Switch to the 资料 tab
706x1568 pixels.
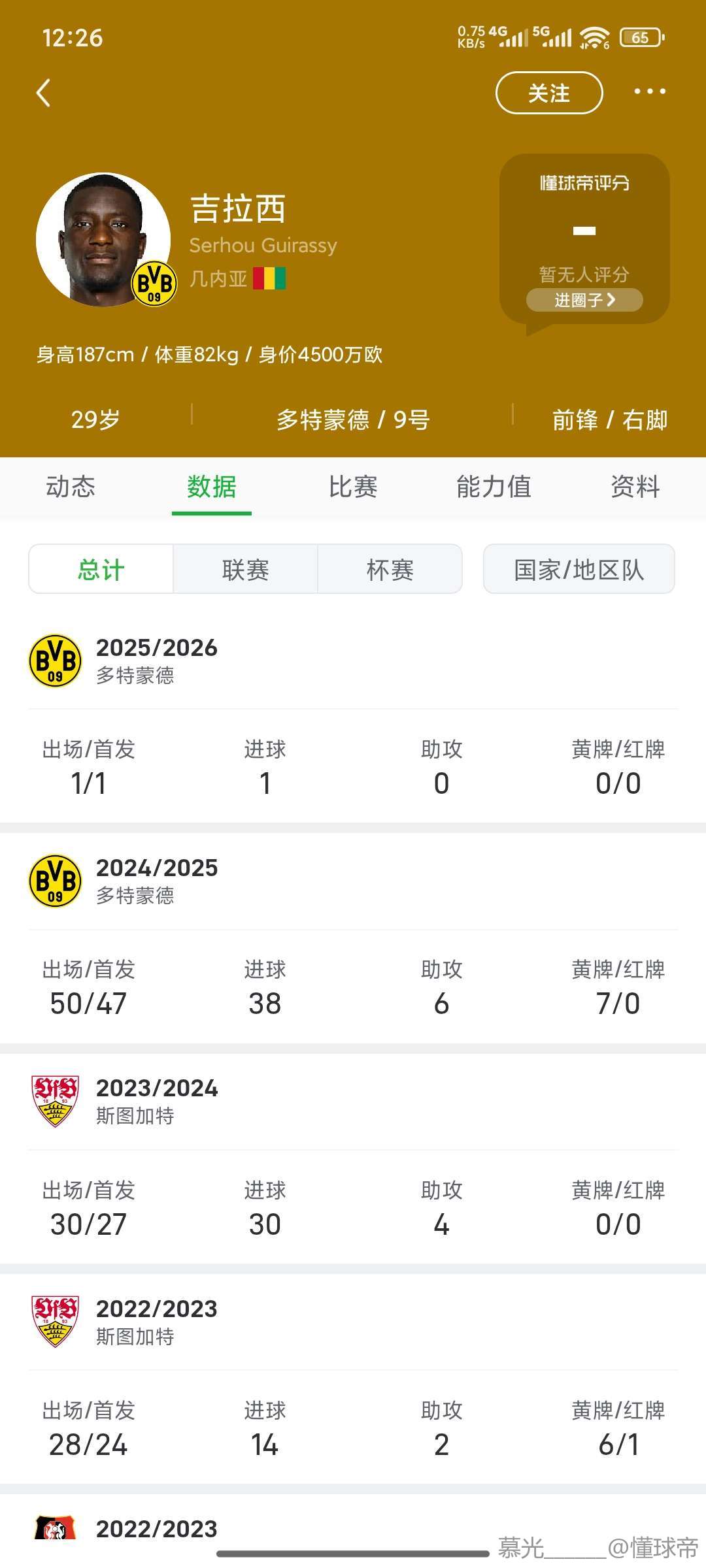[635, 487]
